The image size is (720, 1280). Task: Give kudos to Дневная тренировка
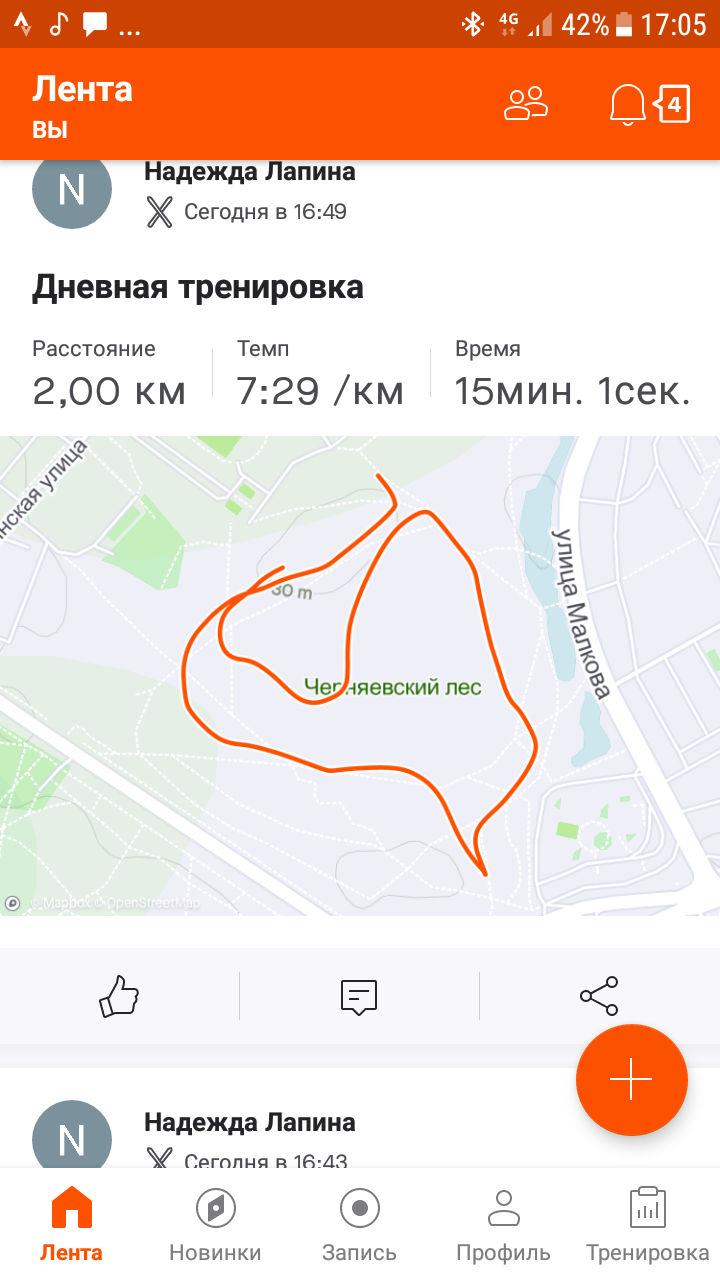pos(119,996)
